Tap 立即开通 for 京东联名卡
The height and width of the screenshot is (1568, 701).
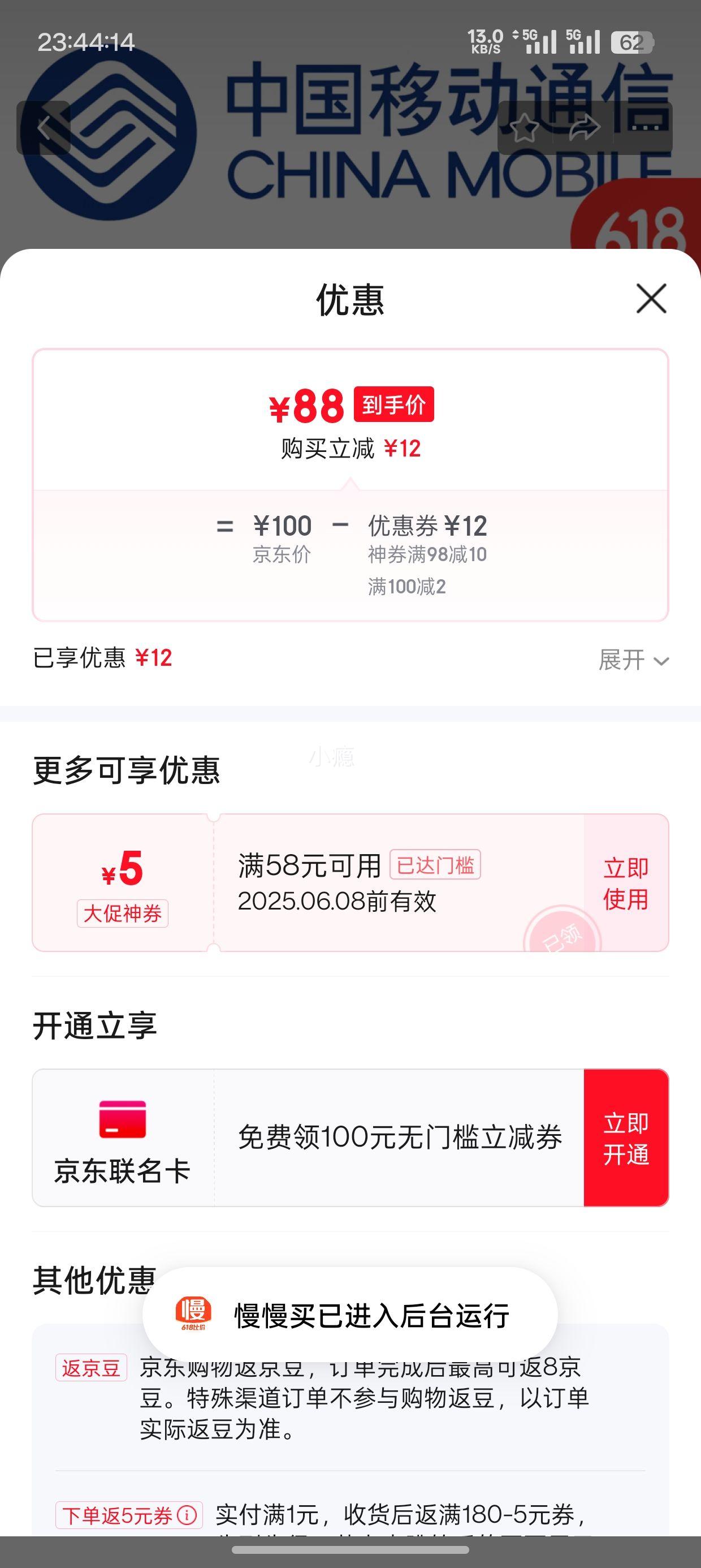626,1138
